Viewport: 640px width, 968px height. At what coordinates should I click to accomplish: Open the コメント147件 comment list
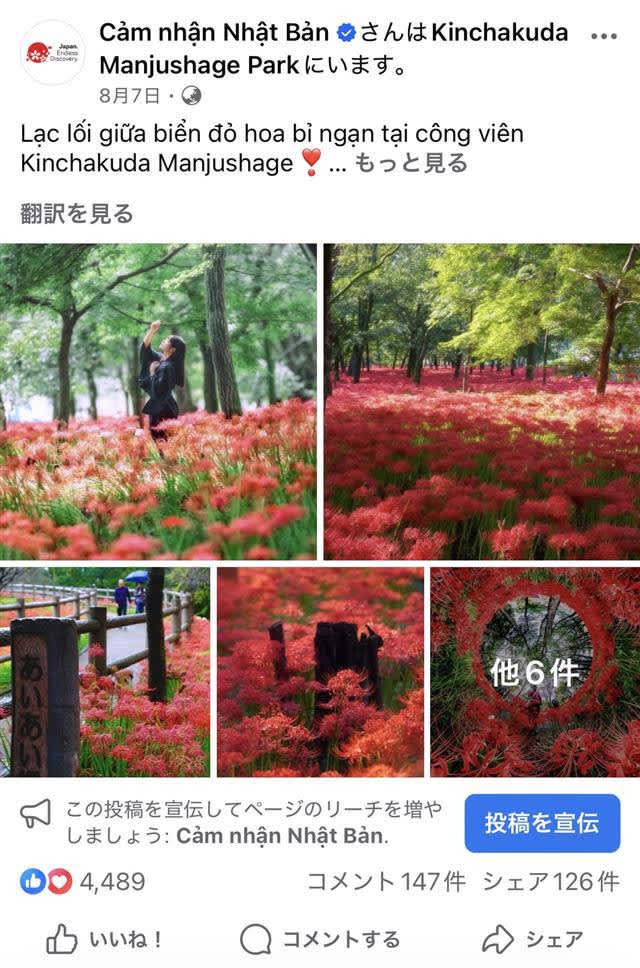click(x=386, y=881)
